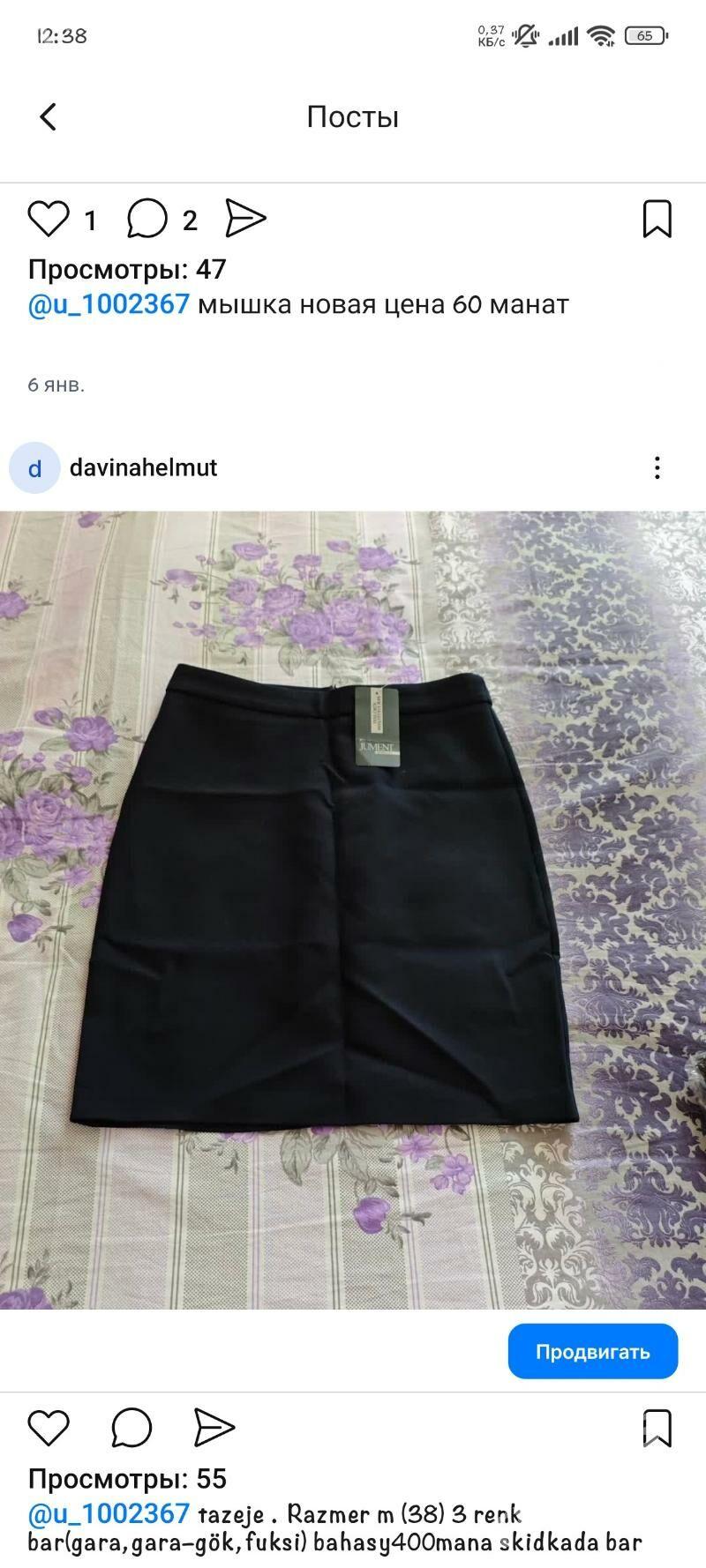
Task: Tap the Продвигать button
Action: coord(592,1352)
